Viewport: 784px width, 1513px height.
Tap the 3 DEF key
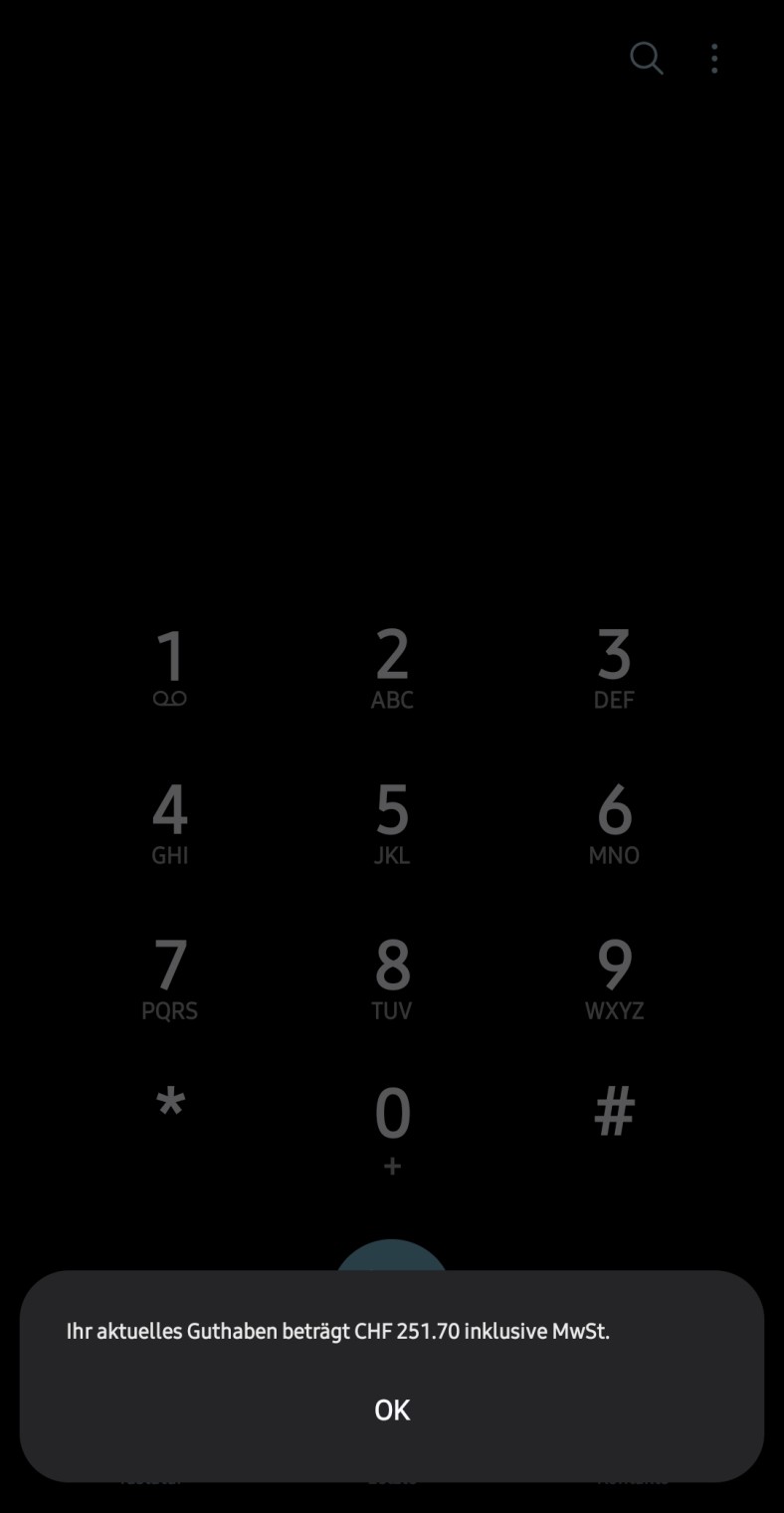point(614,668)
